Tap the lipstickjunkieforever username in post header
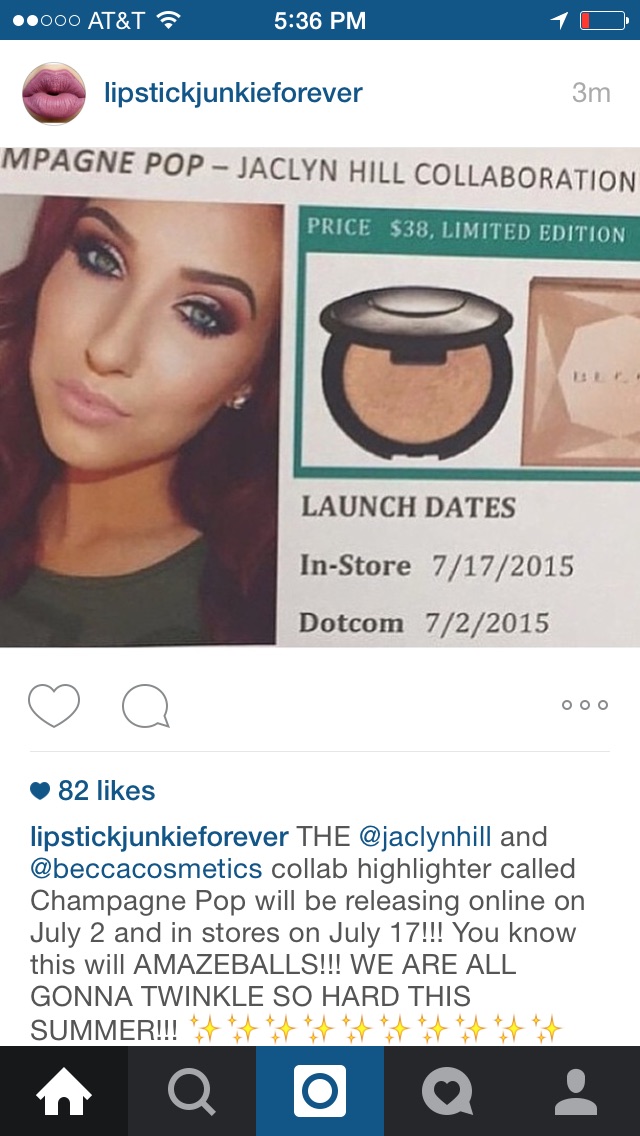640x1136 pixels. 233,93
